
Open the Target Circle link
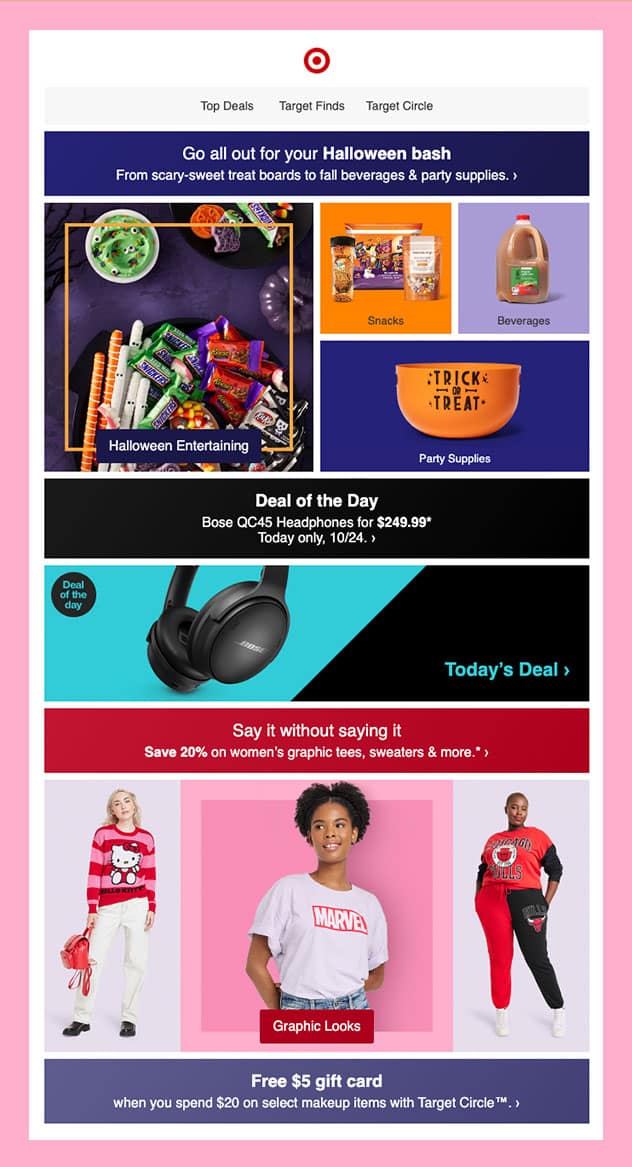(x=399, y=106)
